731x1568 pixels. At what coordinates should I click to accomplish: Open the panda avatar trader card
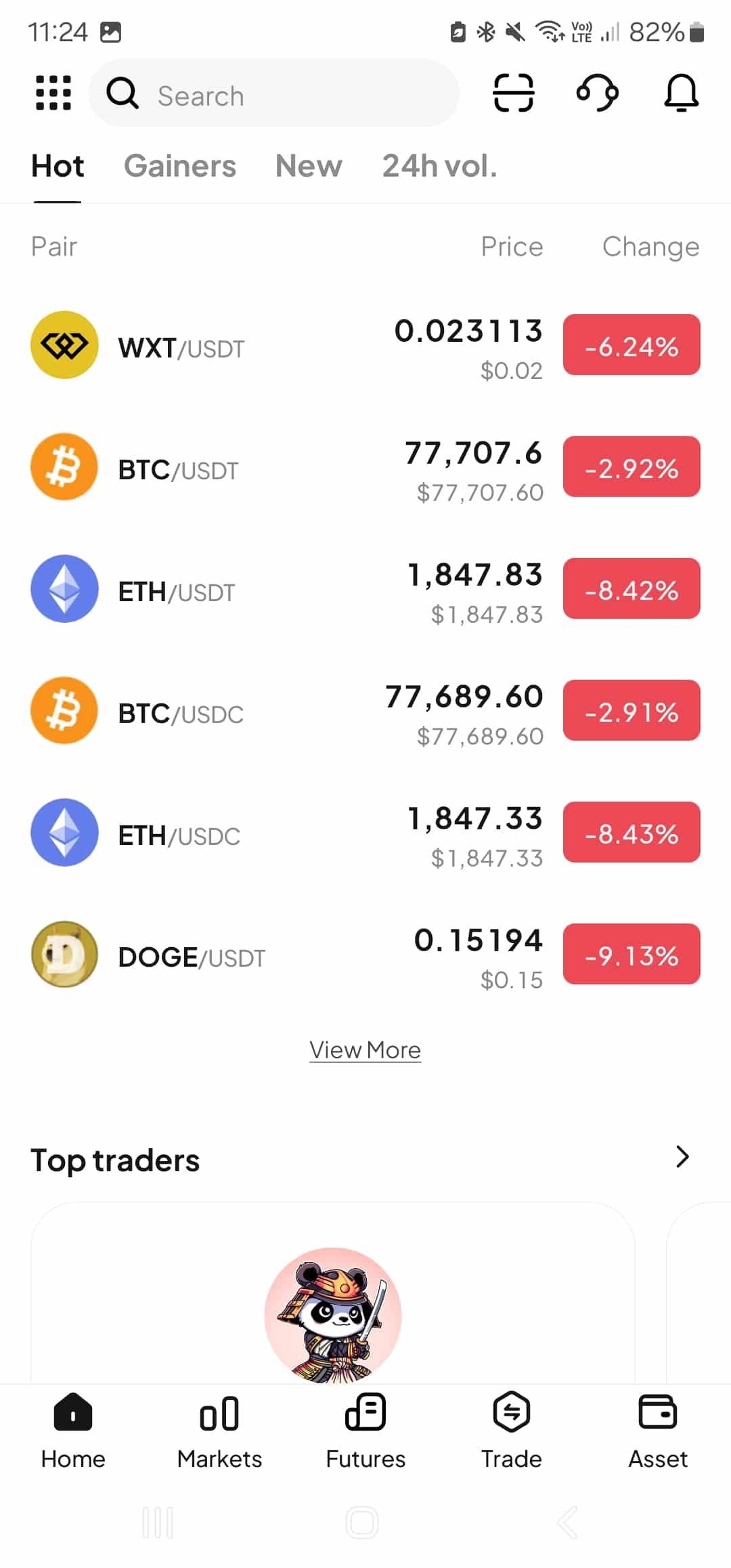click(x=333, y=1293)
